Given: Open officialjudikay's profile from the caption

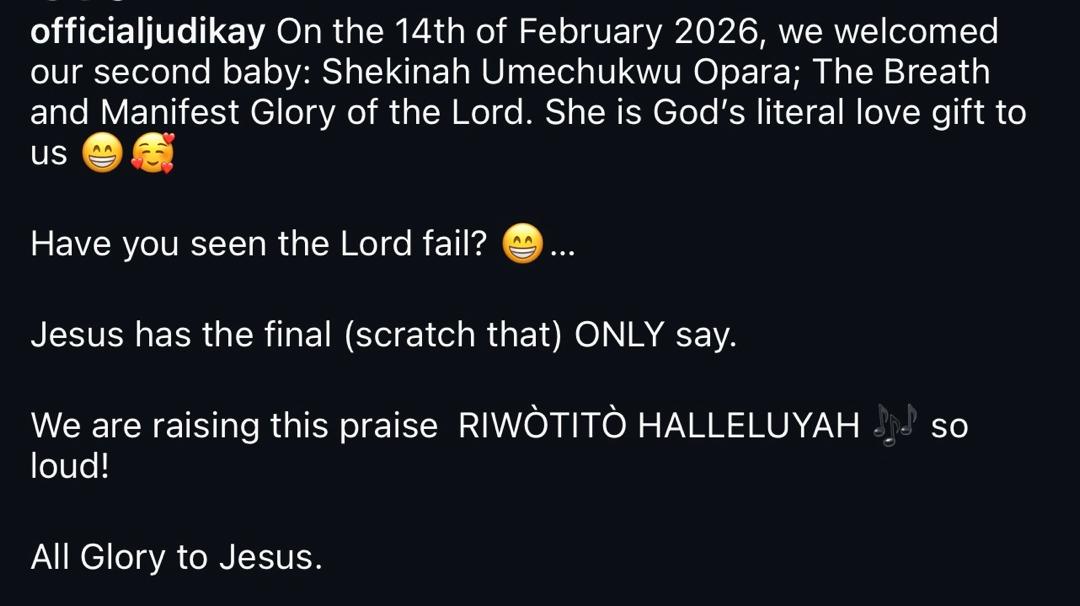Looking at the screenshot, I should pyautogui.click(x=147, y=32).
